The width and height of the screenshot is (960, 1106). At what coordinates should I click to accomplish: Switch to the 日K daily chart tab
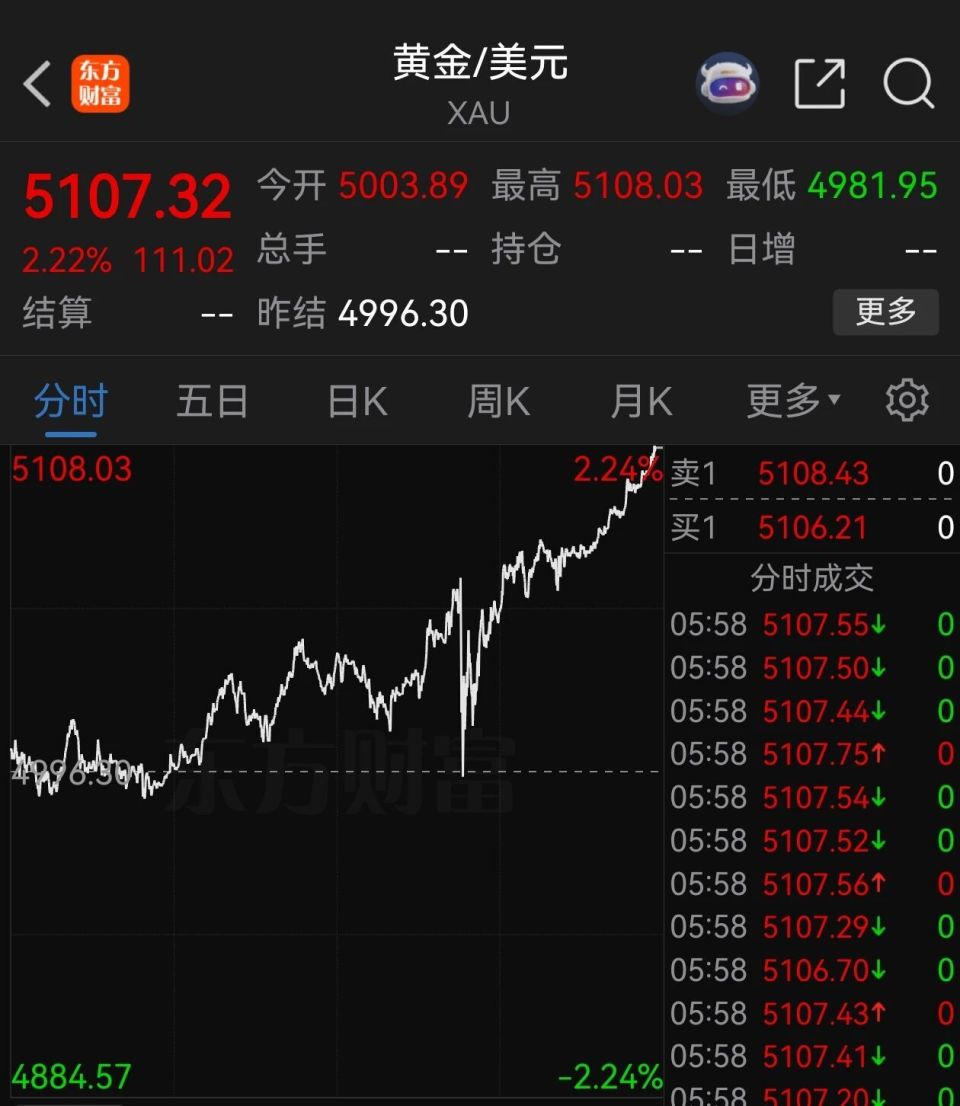(355, 399)
